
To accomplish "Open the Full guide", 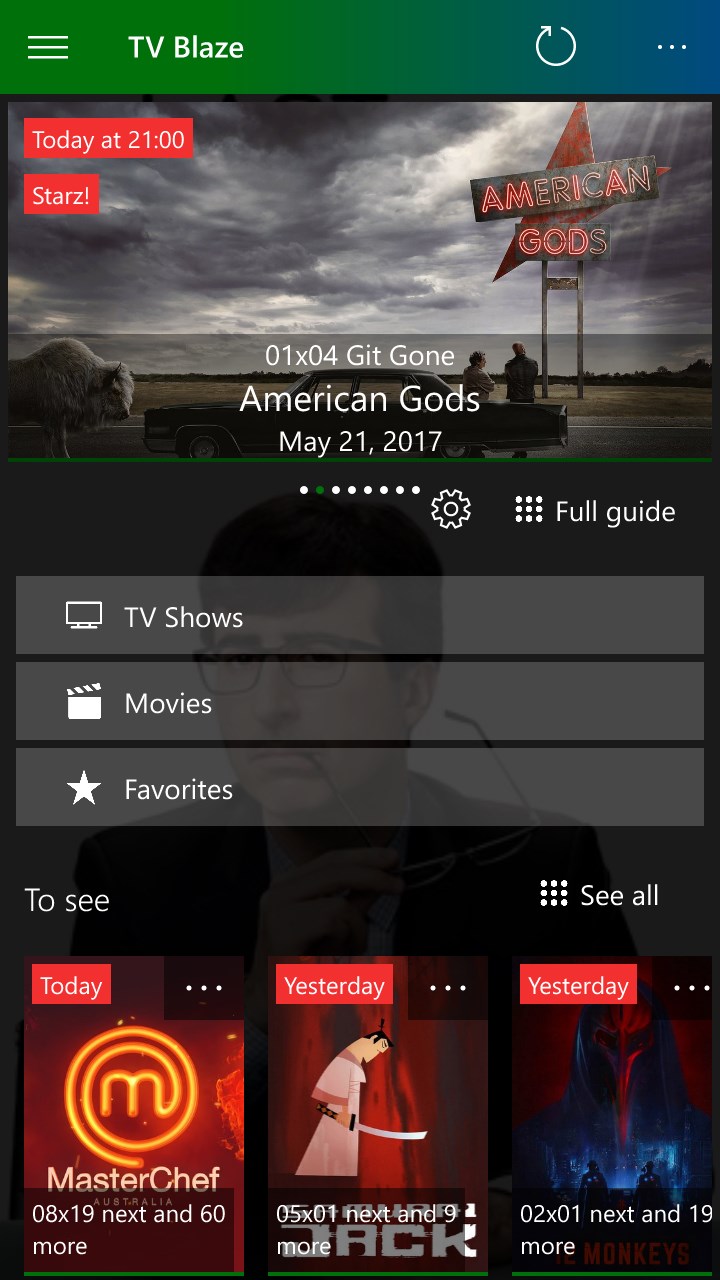I will pyautogui.click(x=595, y=511).
